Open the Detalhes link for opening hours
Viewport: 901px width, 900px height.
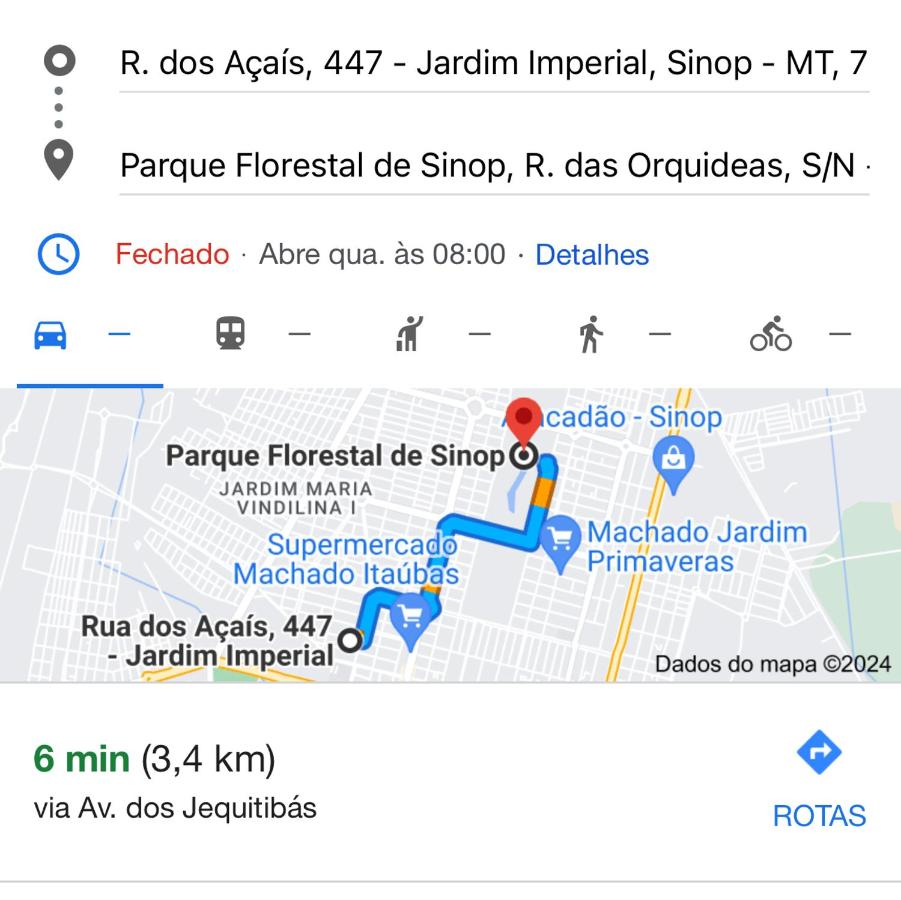pos(592,255)
